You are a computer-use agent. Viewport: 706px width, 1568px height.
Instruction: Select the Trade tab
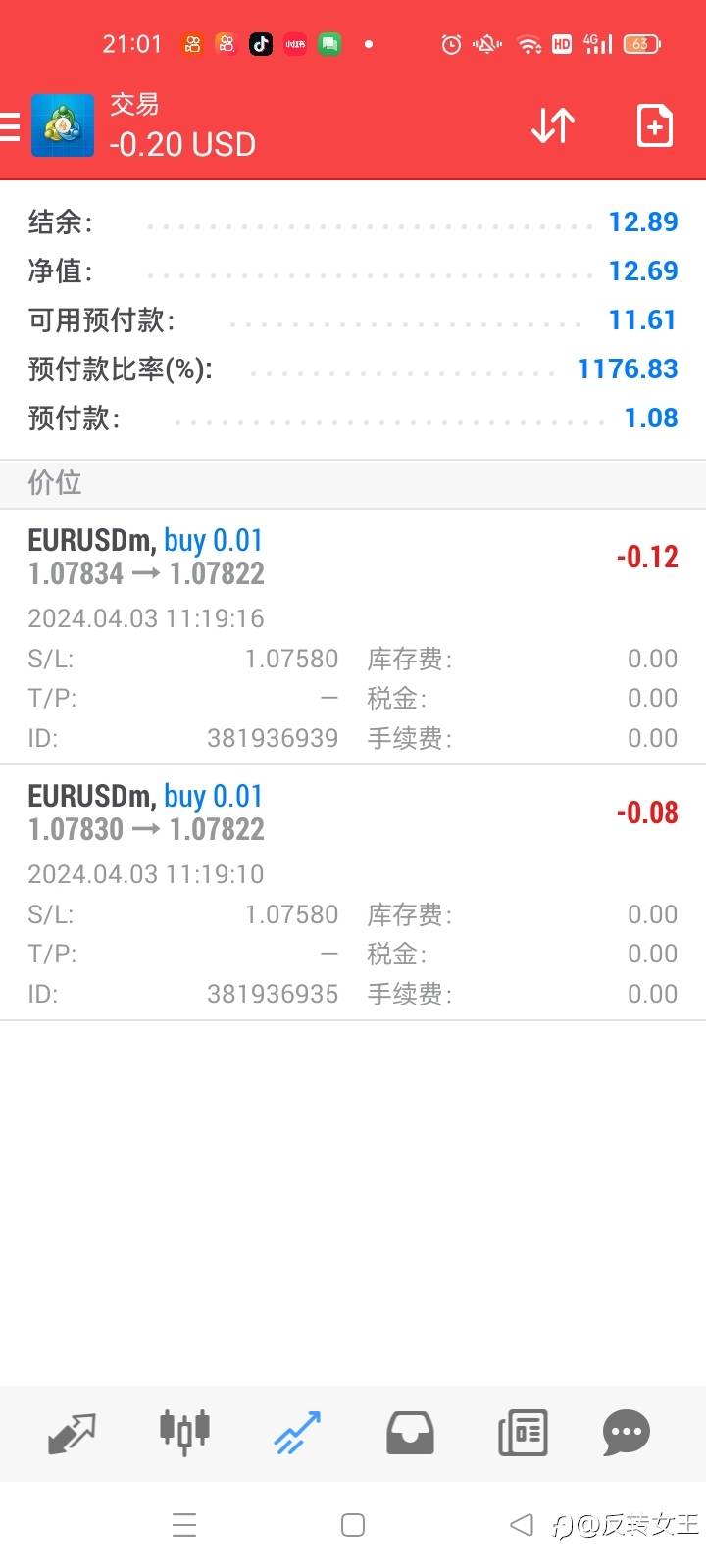click(297, 1433)
